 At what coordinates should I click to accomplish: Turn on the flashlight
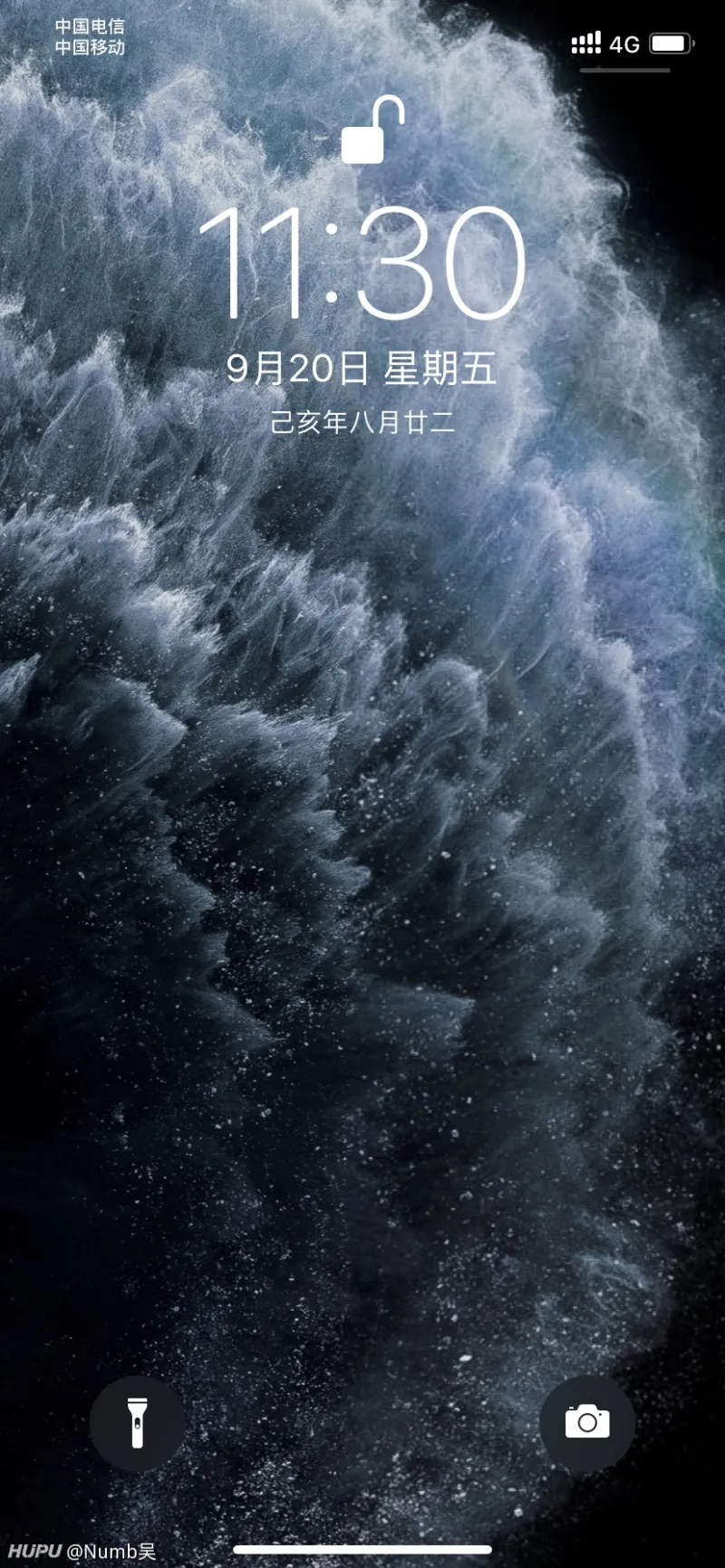click(x=137, y=1423)
